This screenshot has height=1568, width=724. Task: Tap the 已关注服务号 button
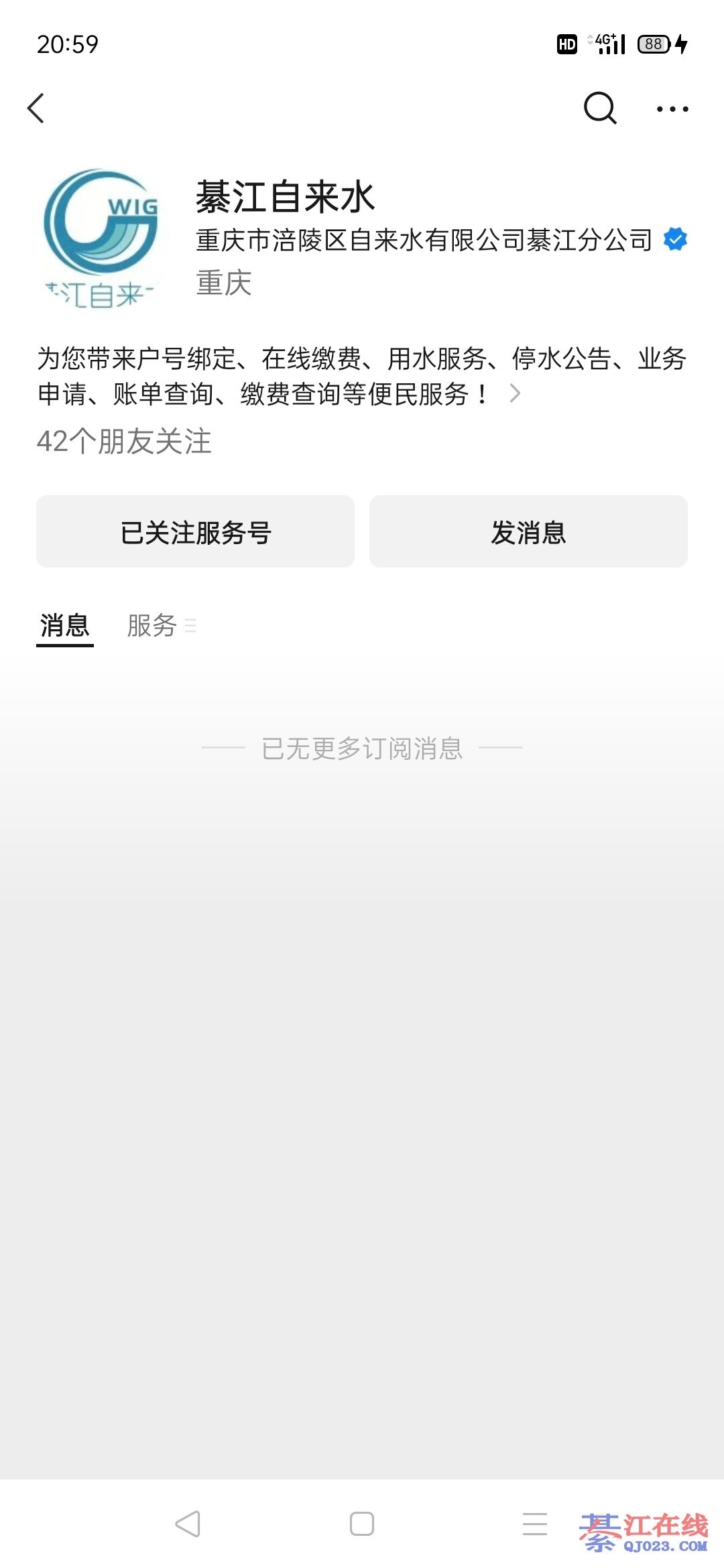(195, 532)
